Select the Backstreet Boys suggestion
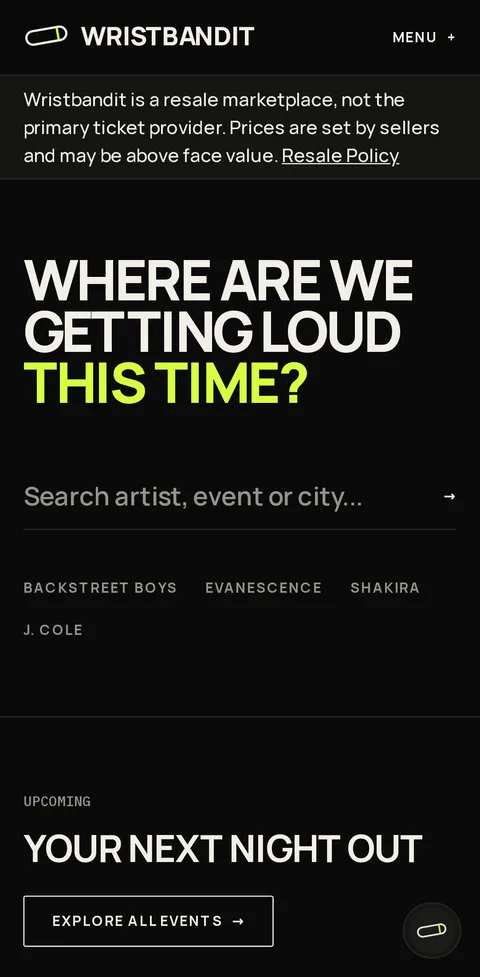Viewport: 480px width, 977px height. (100, 588)
